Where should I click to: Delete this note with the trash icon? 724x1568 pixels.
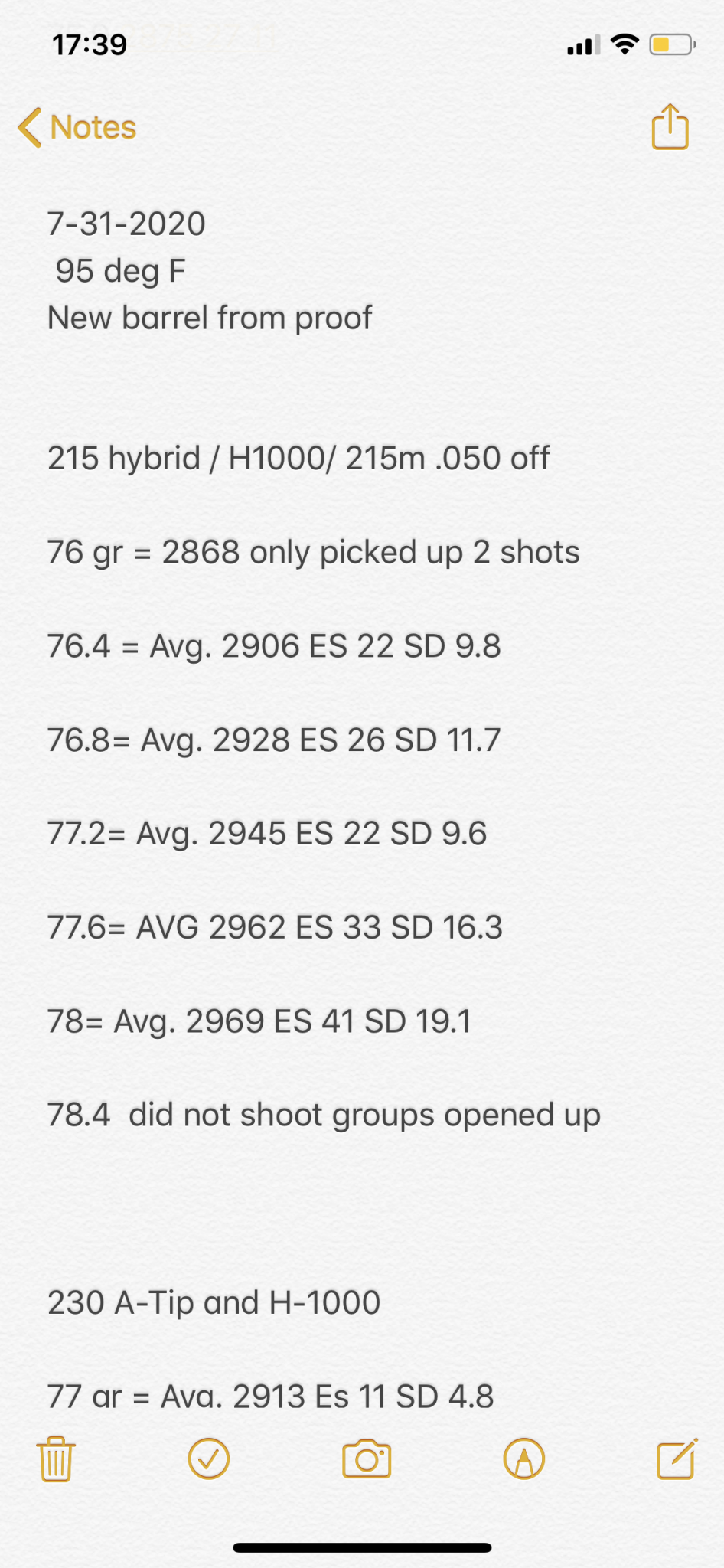[x=56, y=1459]
